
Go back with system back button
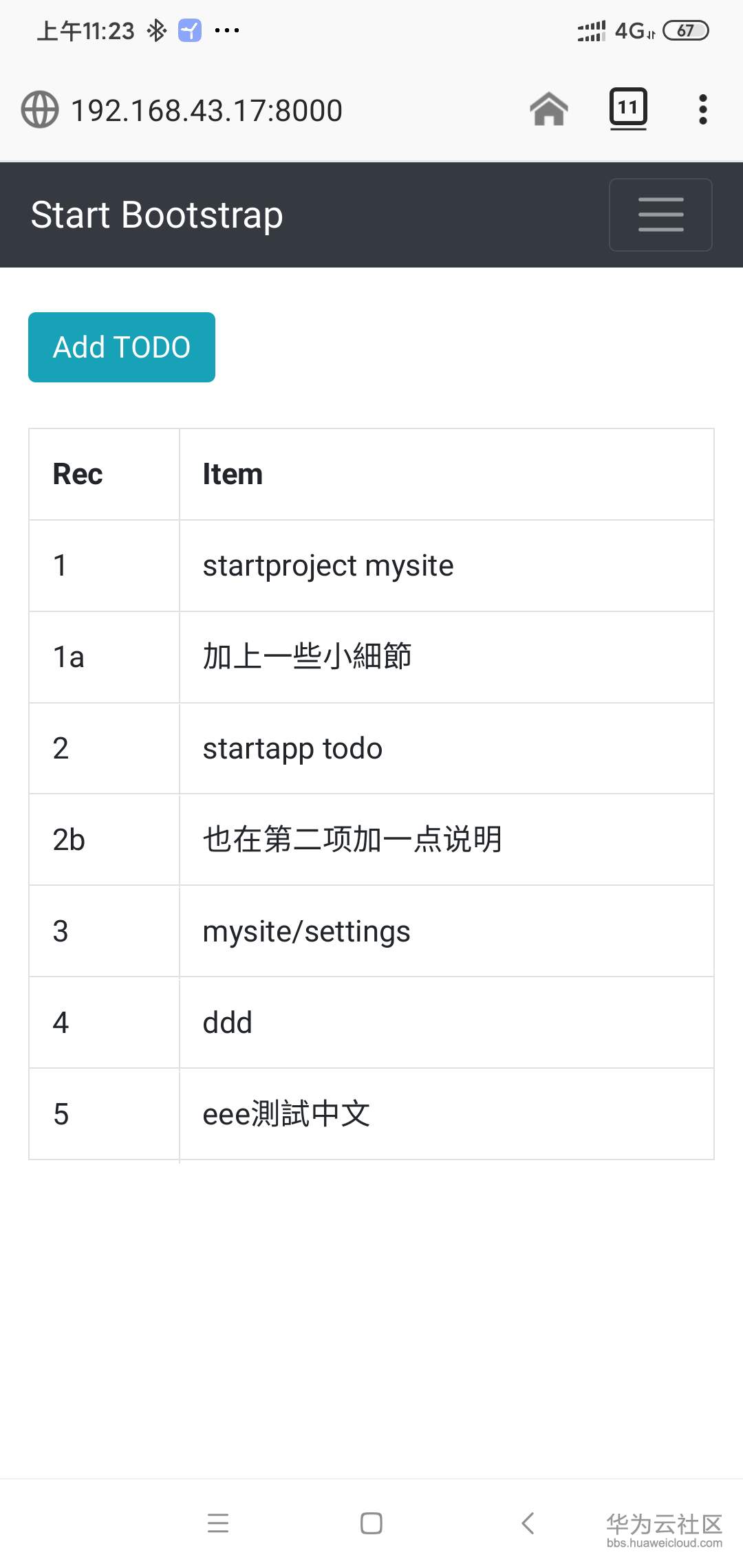528,1523
